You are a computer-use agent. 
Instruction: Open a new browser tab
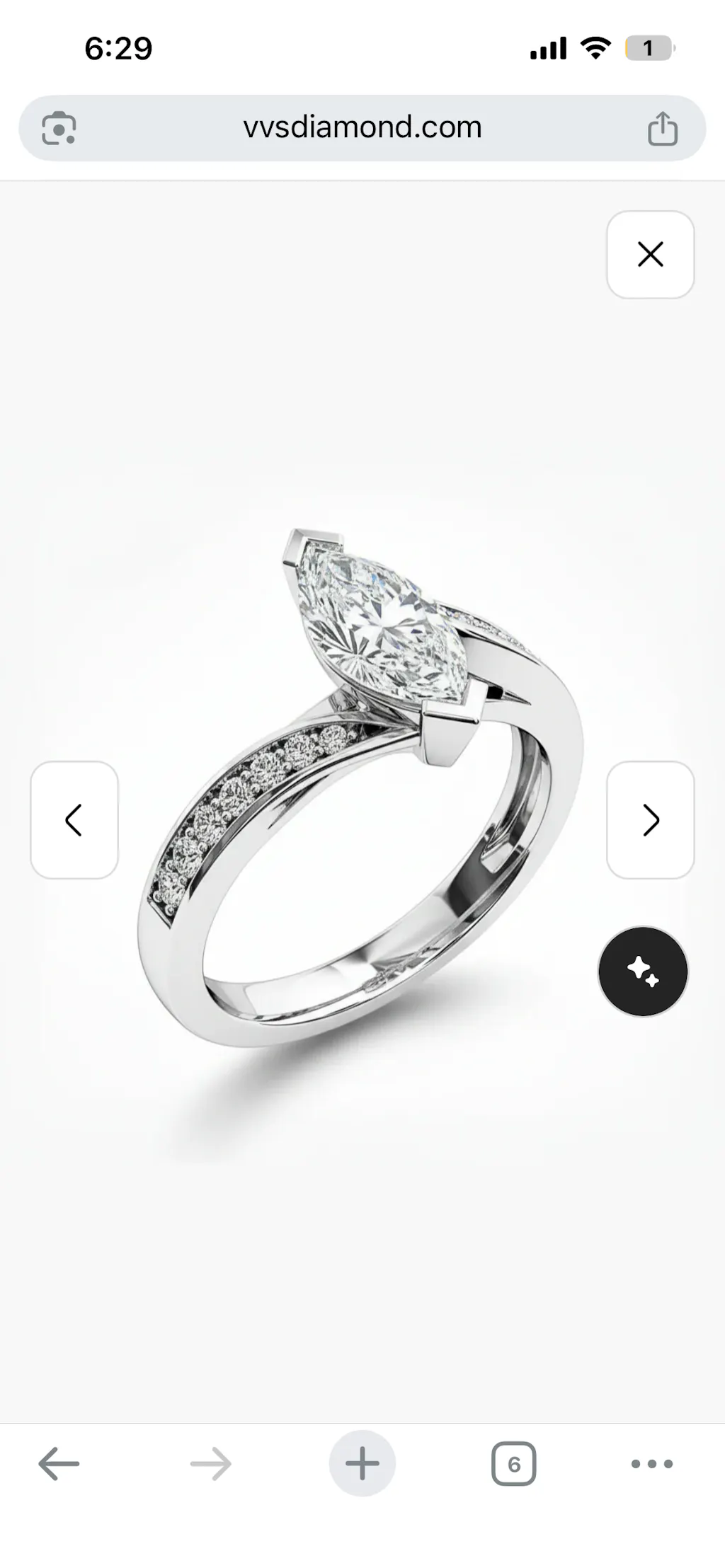[362, 1463]
